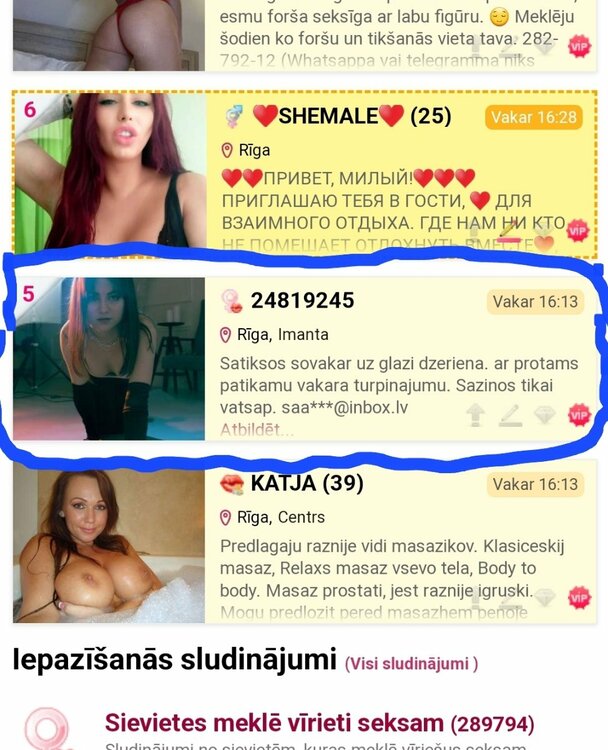Tap the up arrow icon on listing 24819245
Image resolution: width=608 pixels, height=750 pixels.
click(x=476, y=415)
